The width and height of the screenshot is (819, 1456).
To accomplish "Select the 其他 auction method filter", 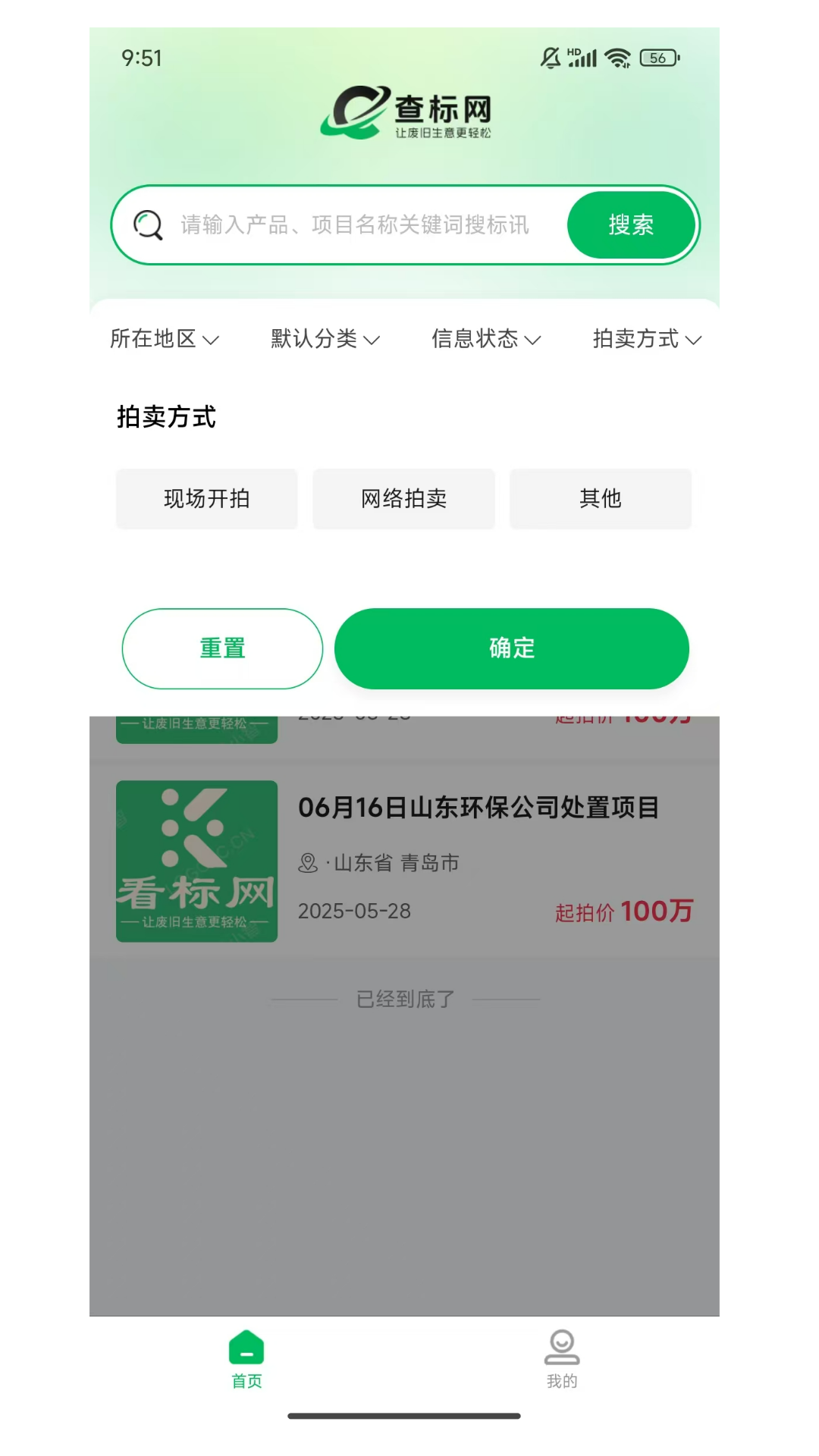I will point(601,498).
